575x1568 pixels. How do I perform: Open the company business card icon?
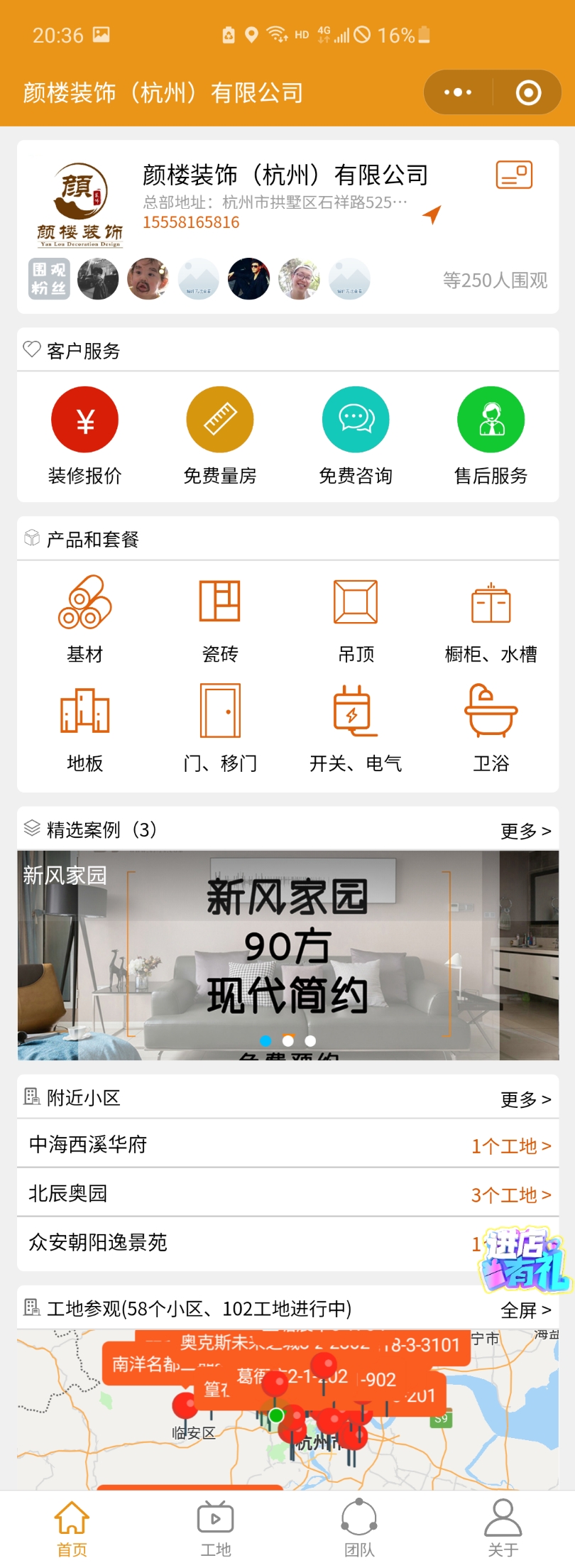point(513,175)
